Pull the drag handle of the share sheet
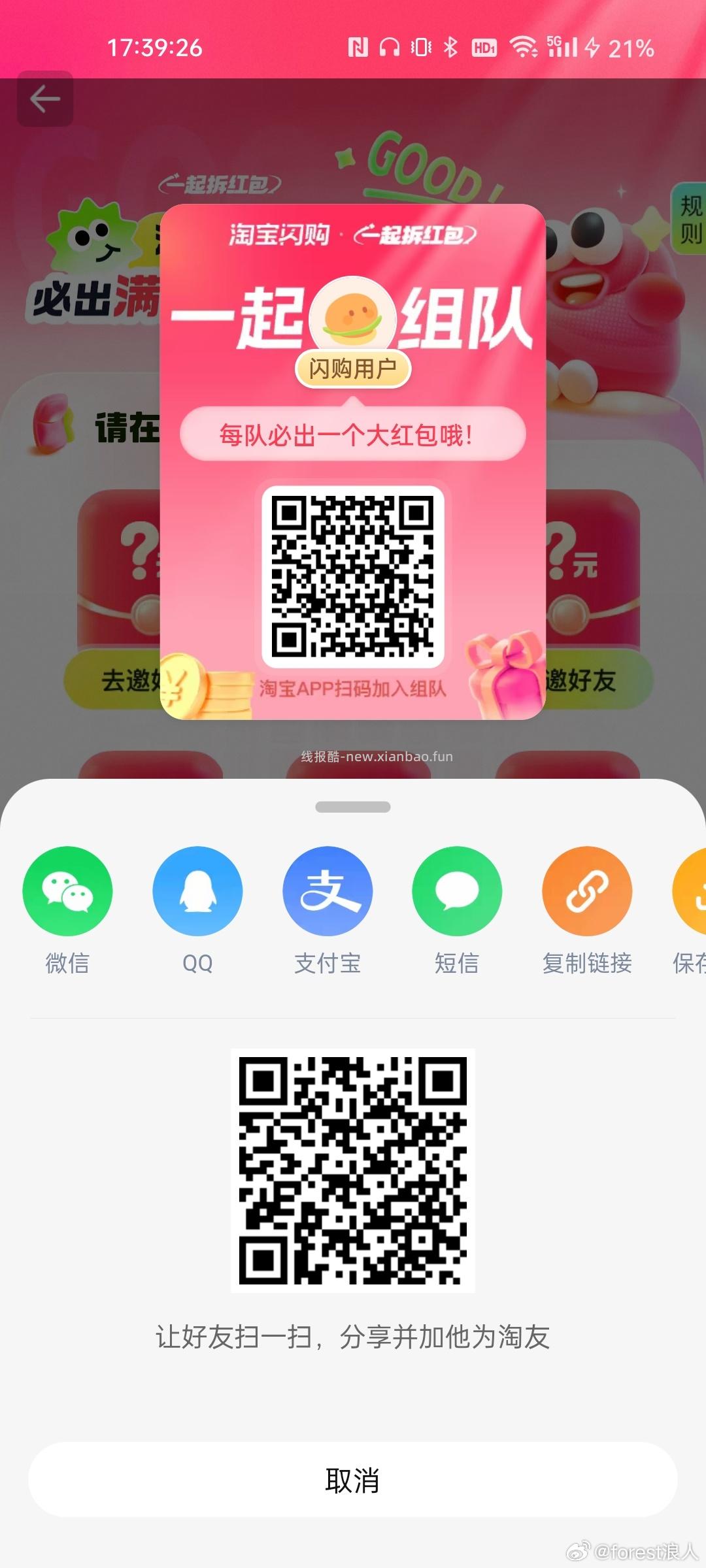This screenshot has height=1568, width=706. [x=353, y=808]
